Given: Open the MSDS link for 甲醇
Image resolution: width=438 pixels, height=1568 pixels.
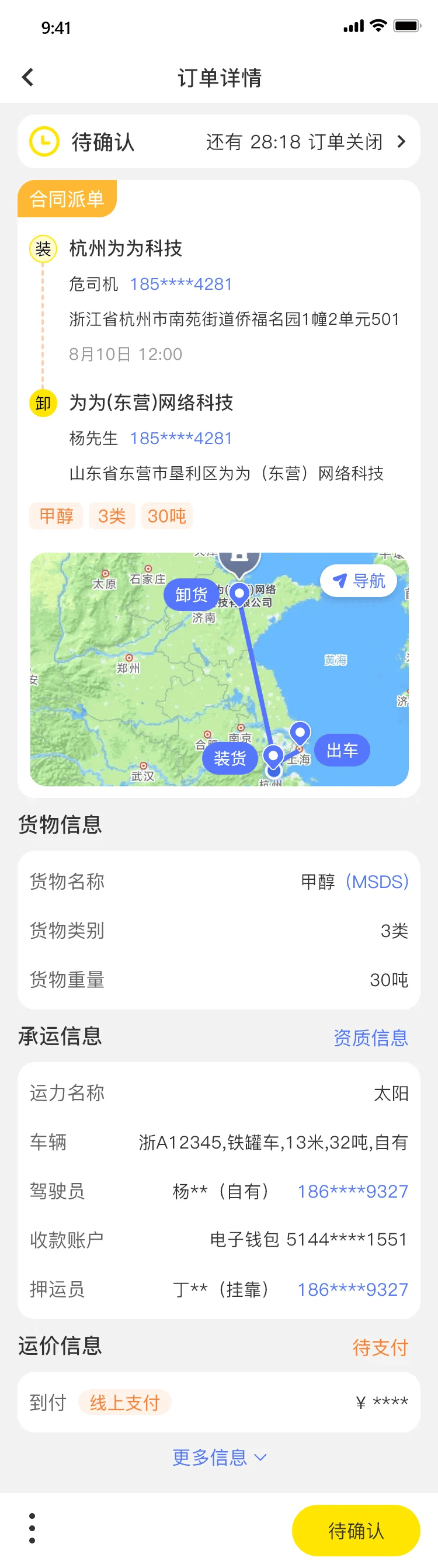Looking at the screenshot, I should [x=377, y=882].
